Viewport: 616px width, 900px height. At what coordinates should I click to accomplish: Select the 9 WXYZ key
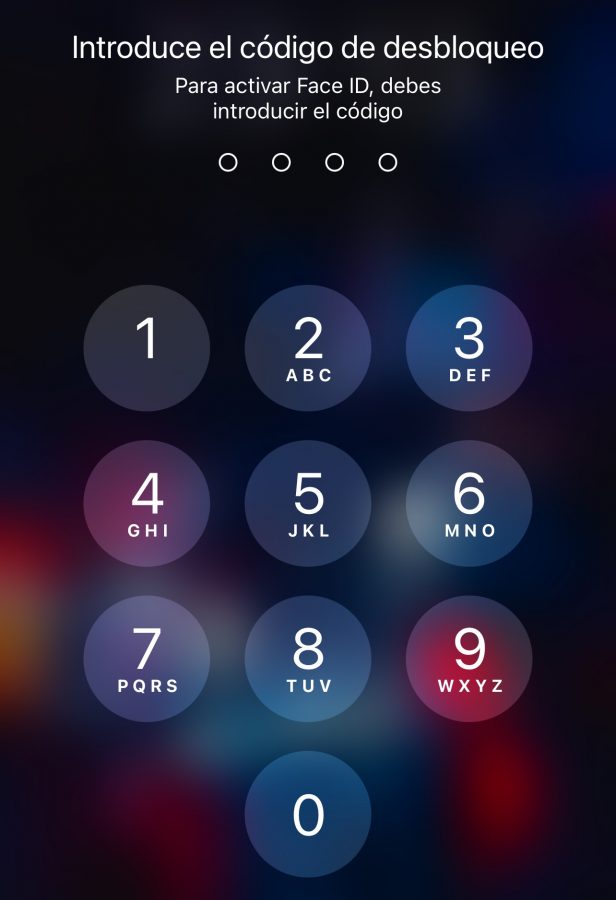(469, 659)
